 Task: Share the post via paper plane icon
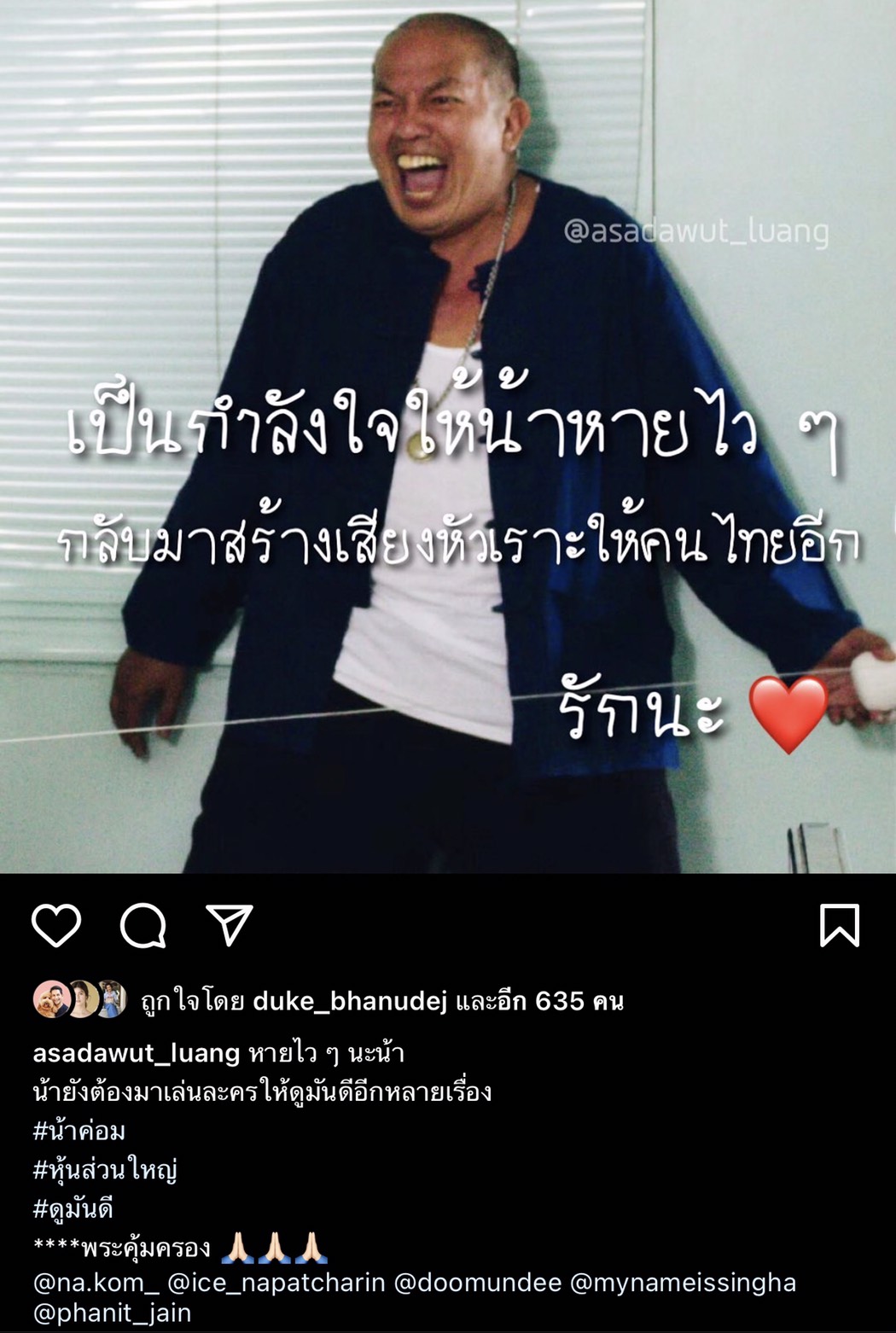click(230, 925)
